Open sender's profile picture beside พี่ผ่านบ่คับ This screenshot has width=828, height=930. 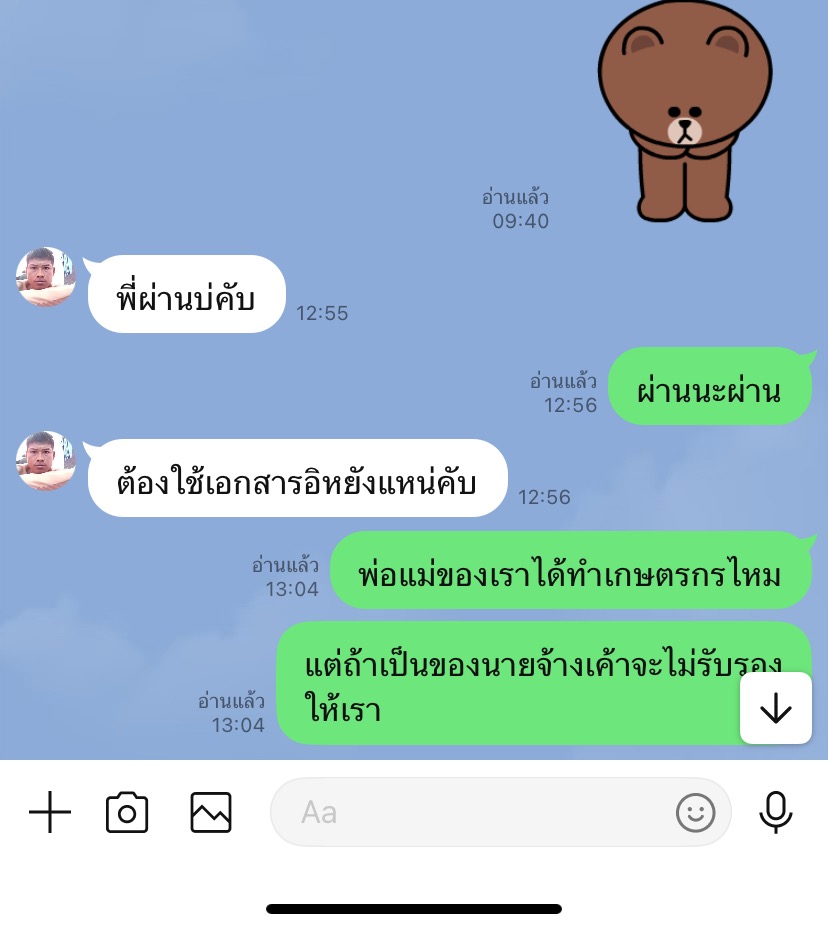46,277
